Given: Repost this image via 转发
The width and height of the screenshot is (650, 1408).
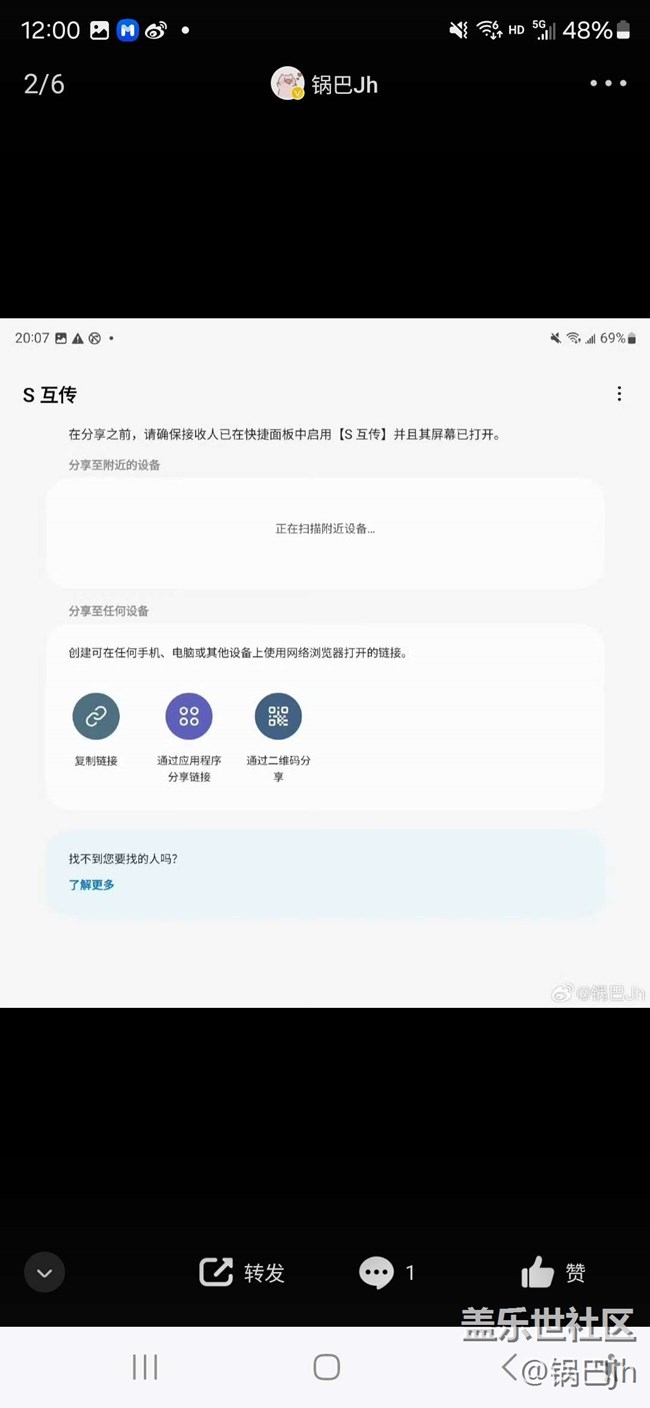Looking at the screenshot, I should click(x=242, y=1272).
